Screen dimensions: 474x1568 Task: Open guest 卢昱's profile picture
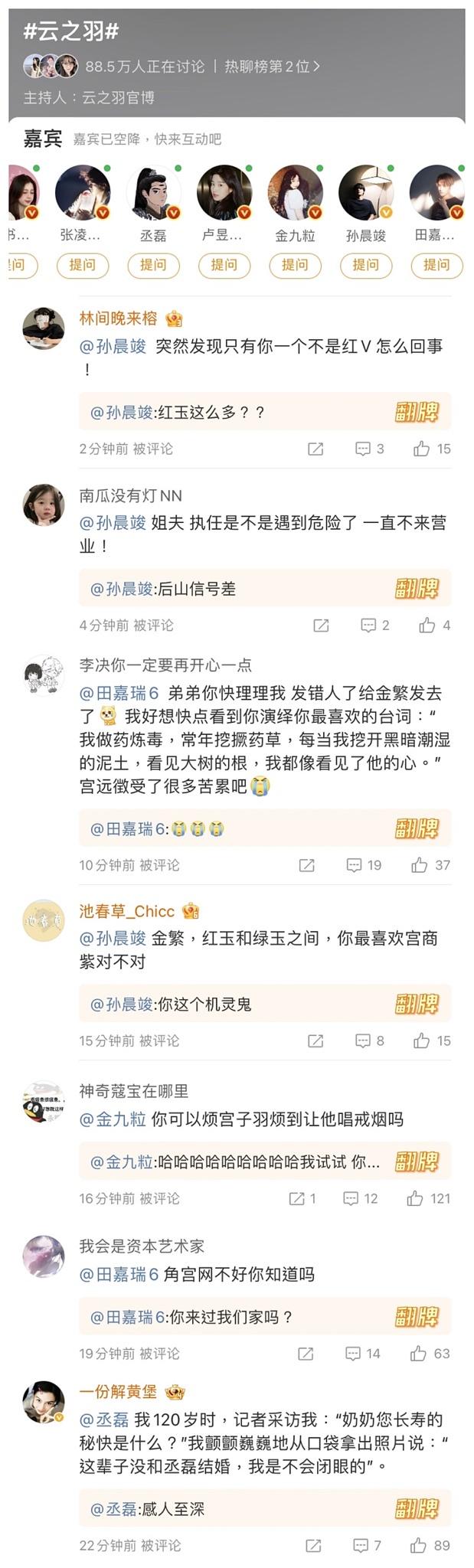224,192
